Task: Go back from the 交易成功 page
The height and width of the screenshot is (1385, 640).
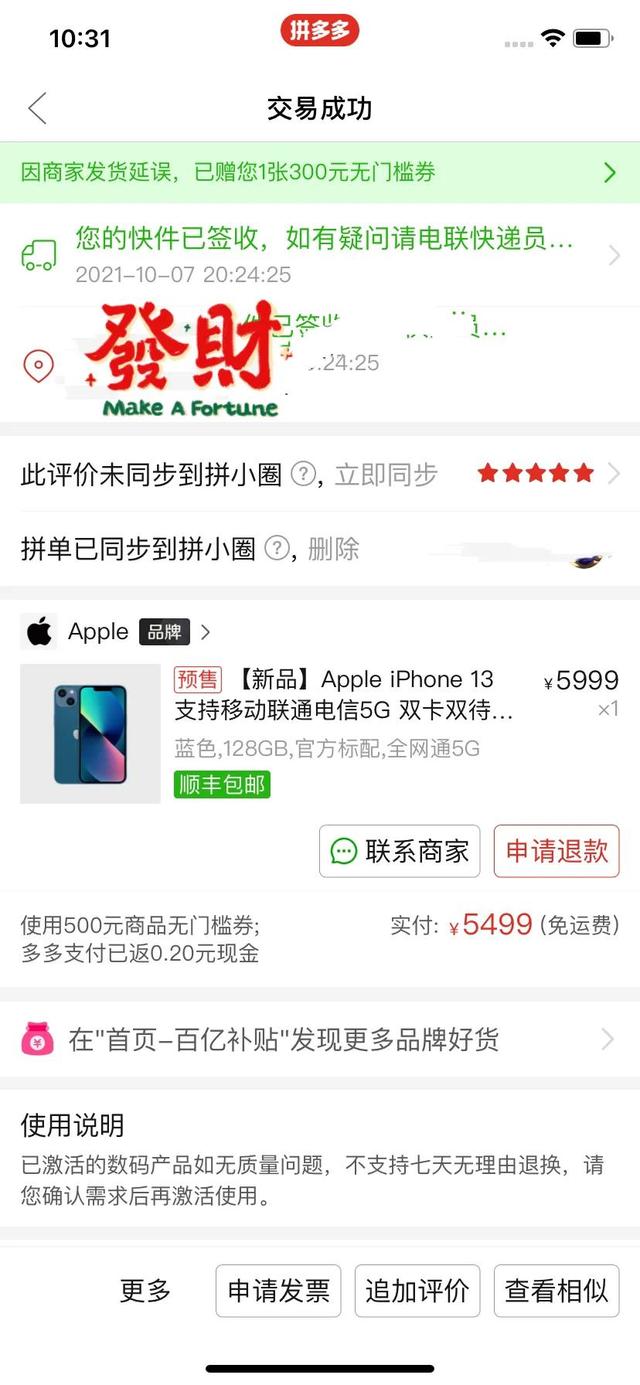Action: click(x=37, y=108)
